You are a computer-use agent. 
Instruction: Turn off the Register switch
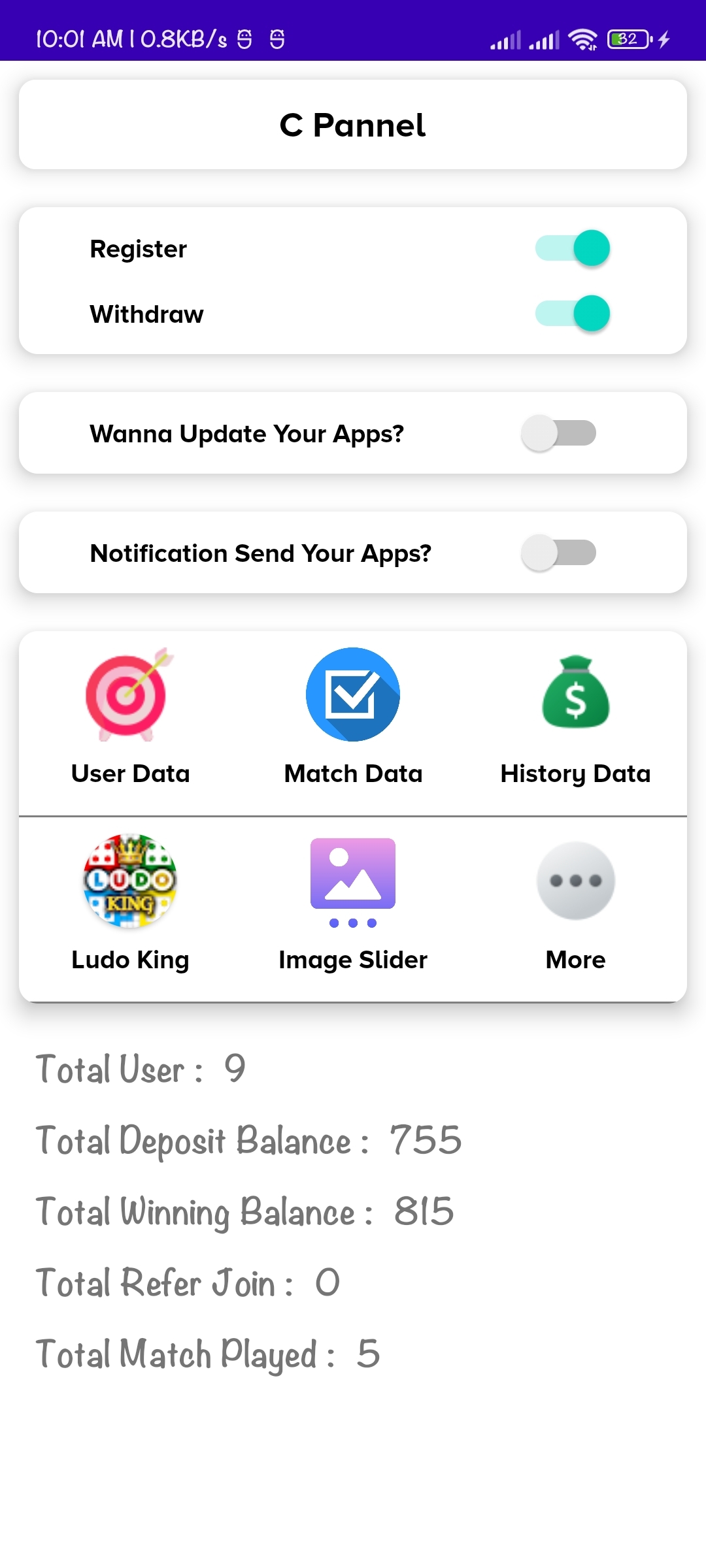tap(573, 249)
